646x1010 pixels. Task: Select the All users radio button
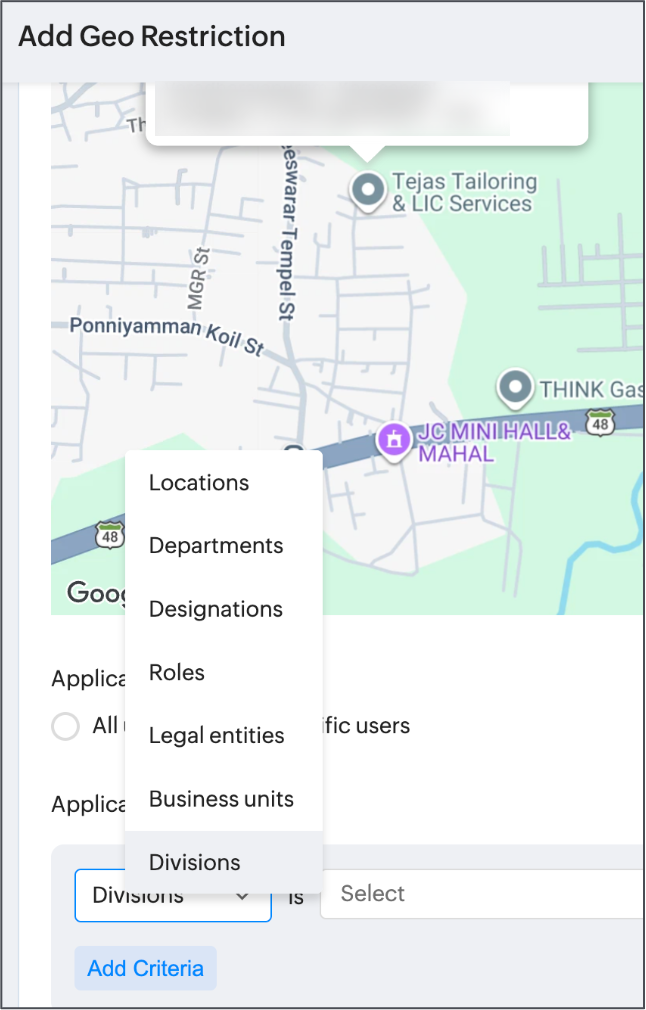(66, 727)
